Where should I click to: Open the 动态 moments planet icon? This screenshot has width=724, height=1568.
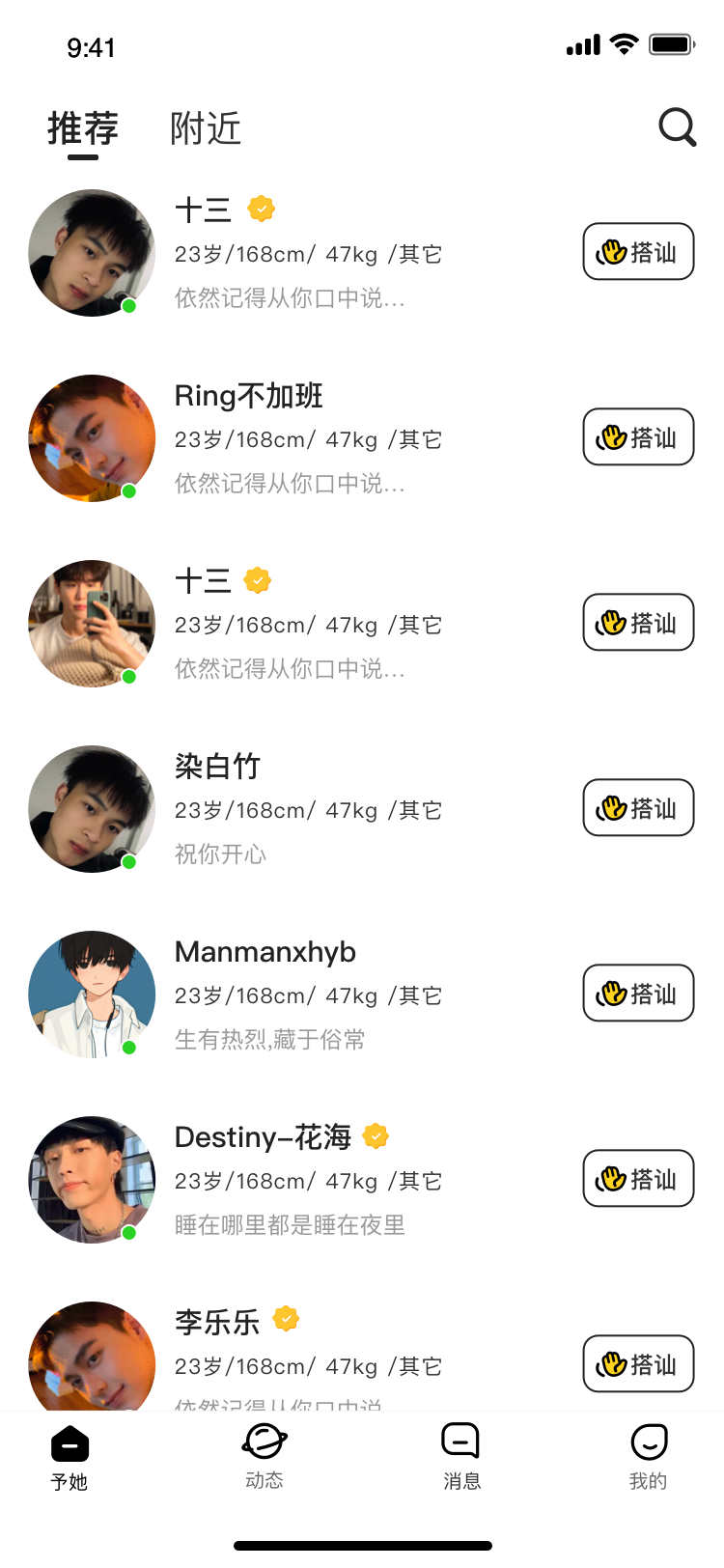coord(264,1440)
